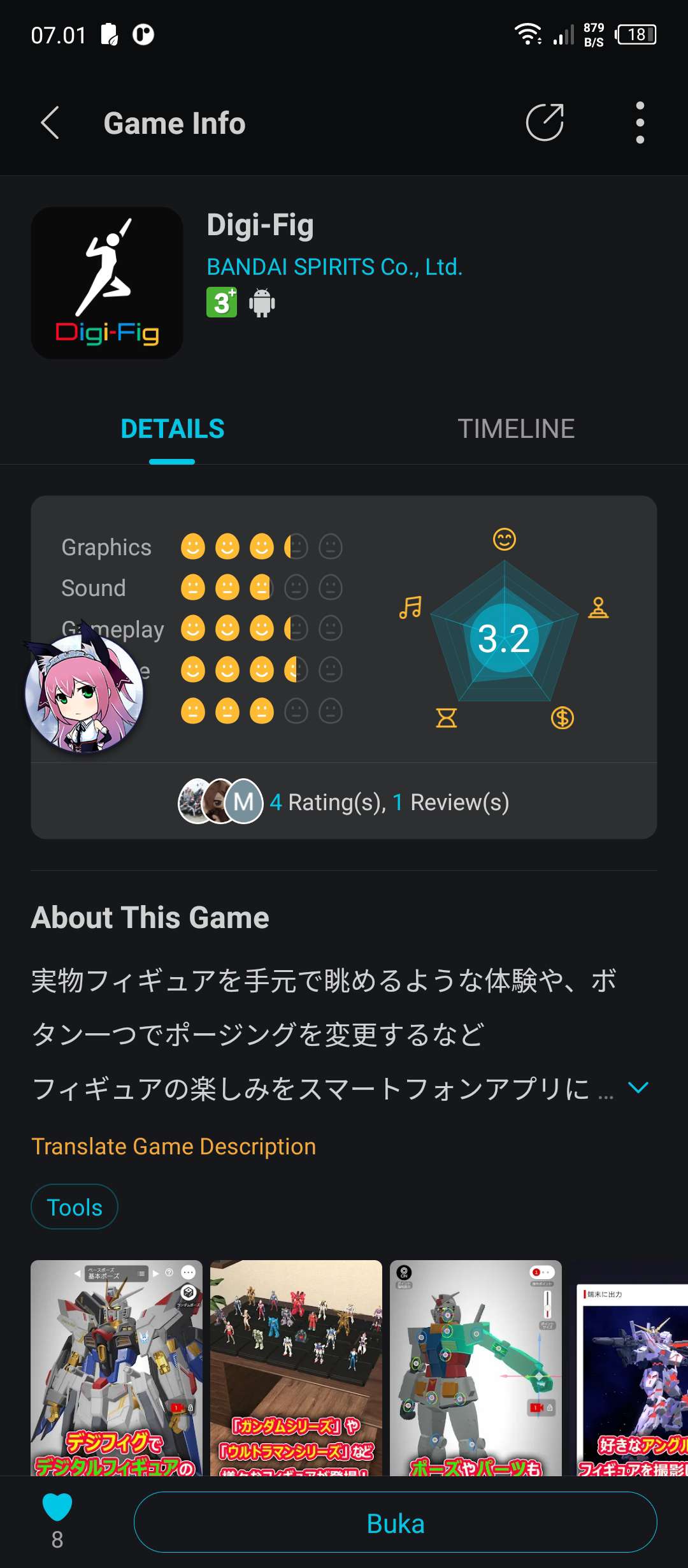View the ratings and reviews
The image size is (688, 1568).
pos(389,802)
